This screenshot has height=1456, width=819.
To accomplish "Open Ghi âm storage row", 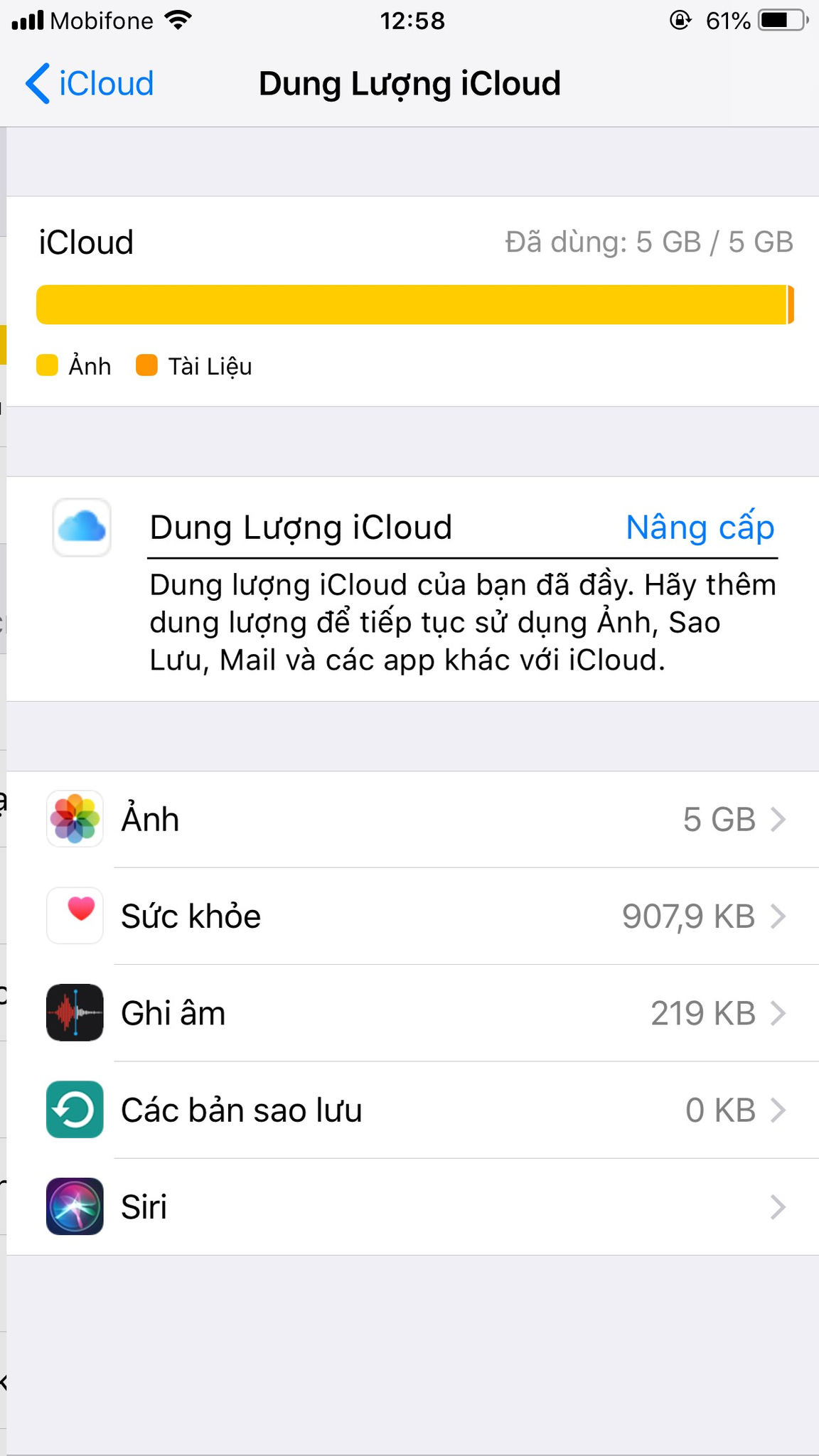I will point(412,1013).
